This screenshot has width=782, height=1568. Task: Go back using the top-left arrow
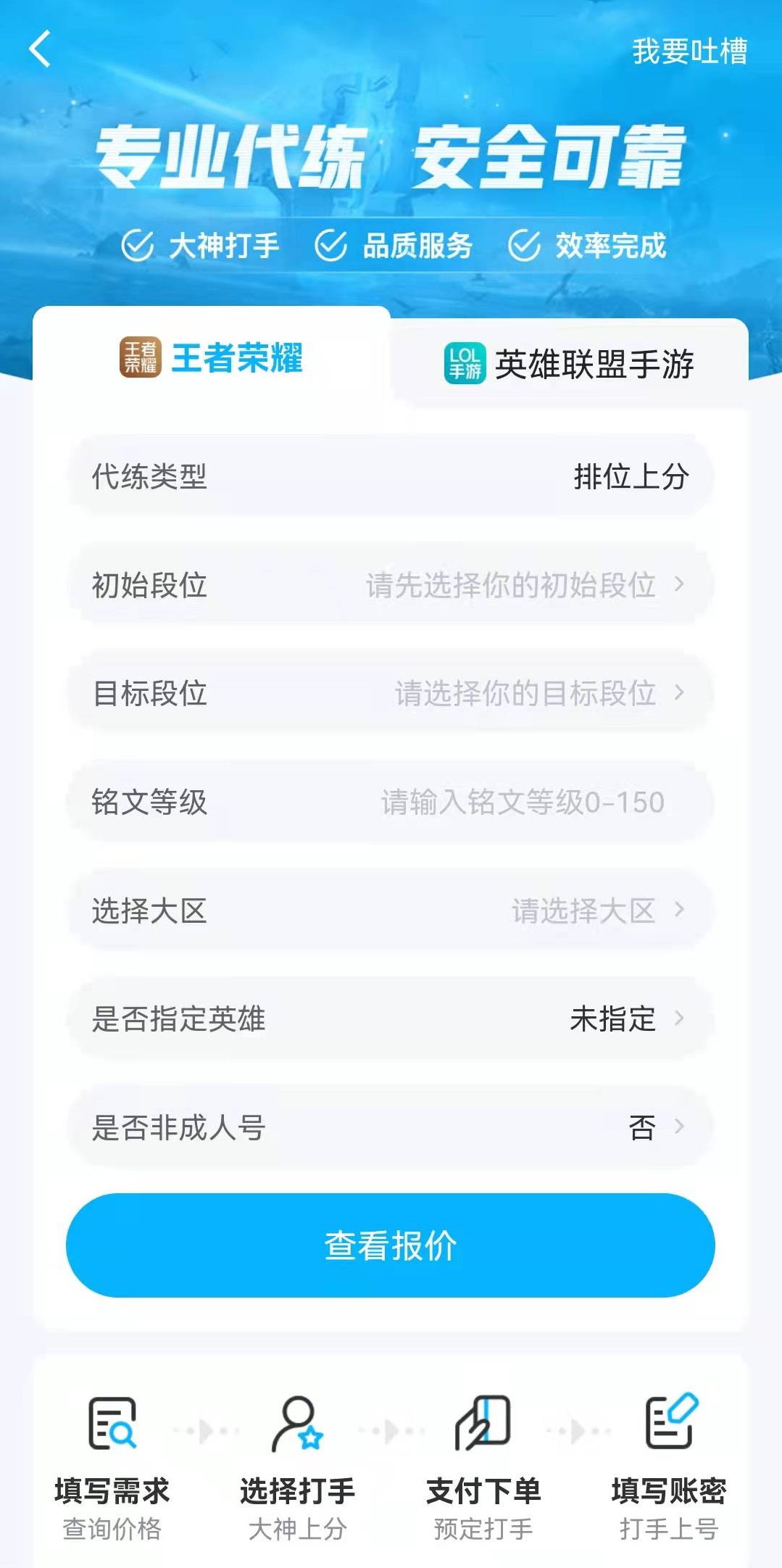tap(41, 49)
